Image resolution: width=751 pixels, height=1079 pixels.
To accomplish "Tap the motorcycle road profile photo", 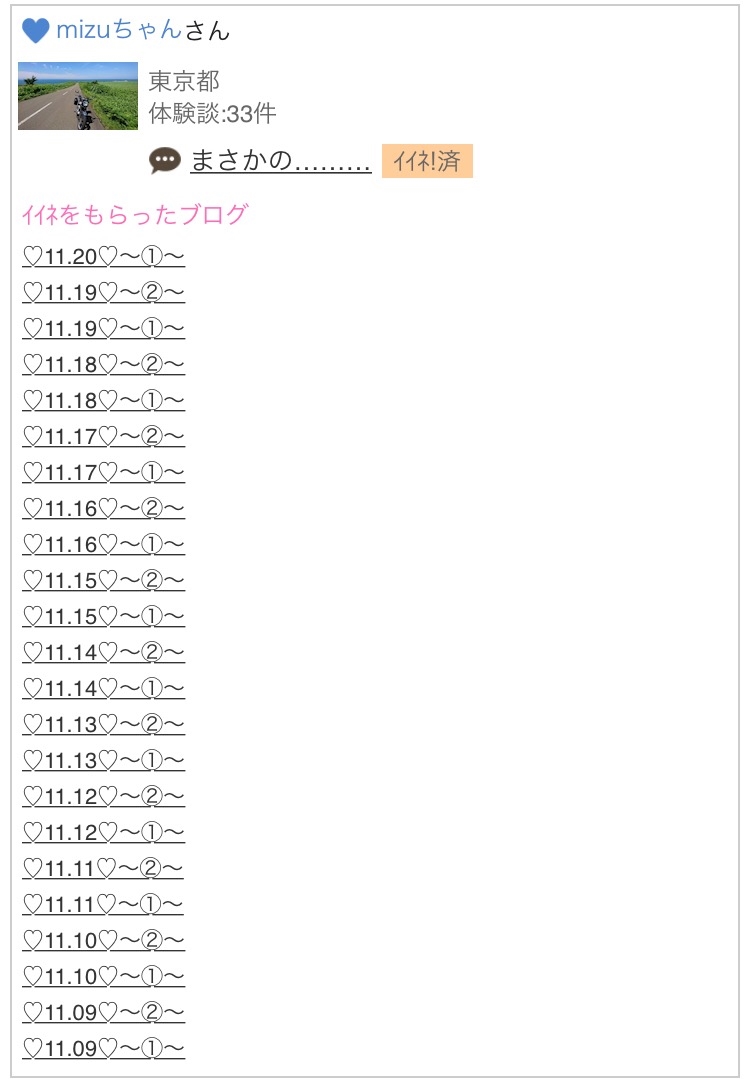I will tap(78, 96).
